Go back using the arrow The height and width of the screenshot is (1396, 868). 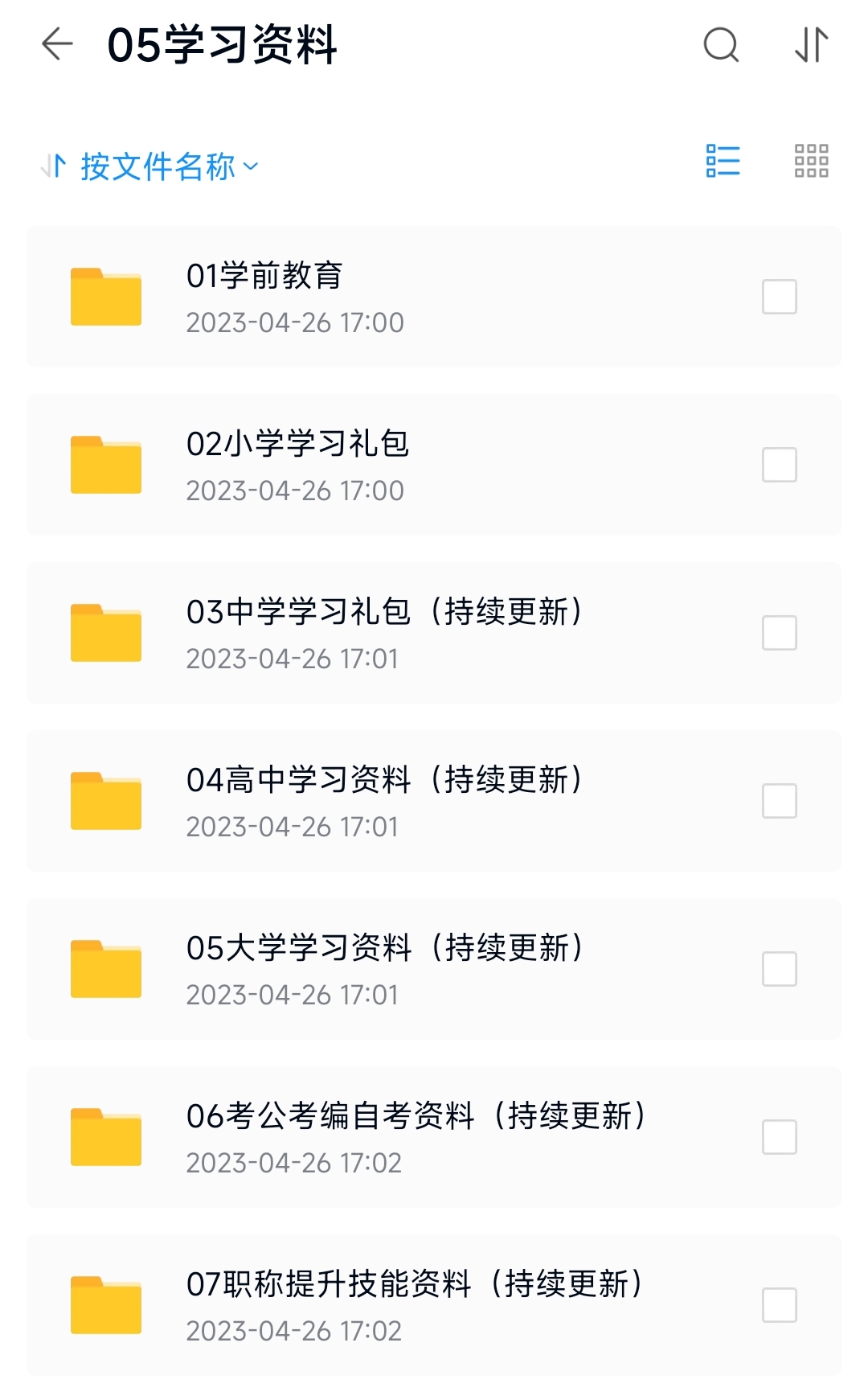[x=57, y=43]
